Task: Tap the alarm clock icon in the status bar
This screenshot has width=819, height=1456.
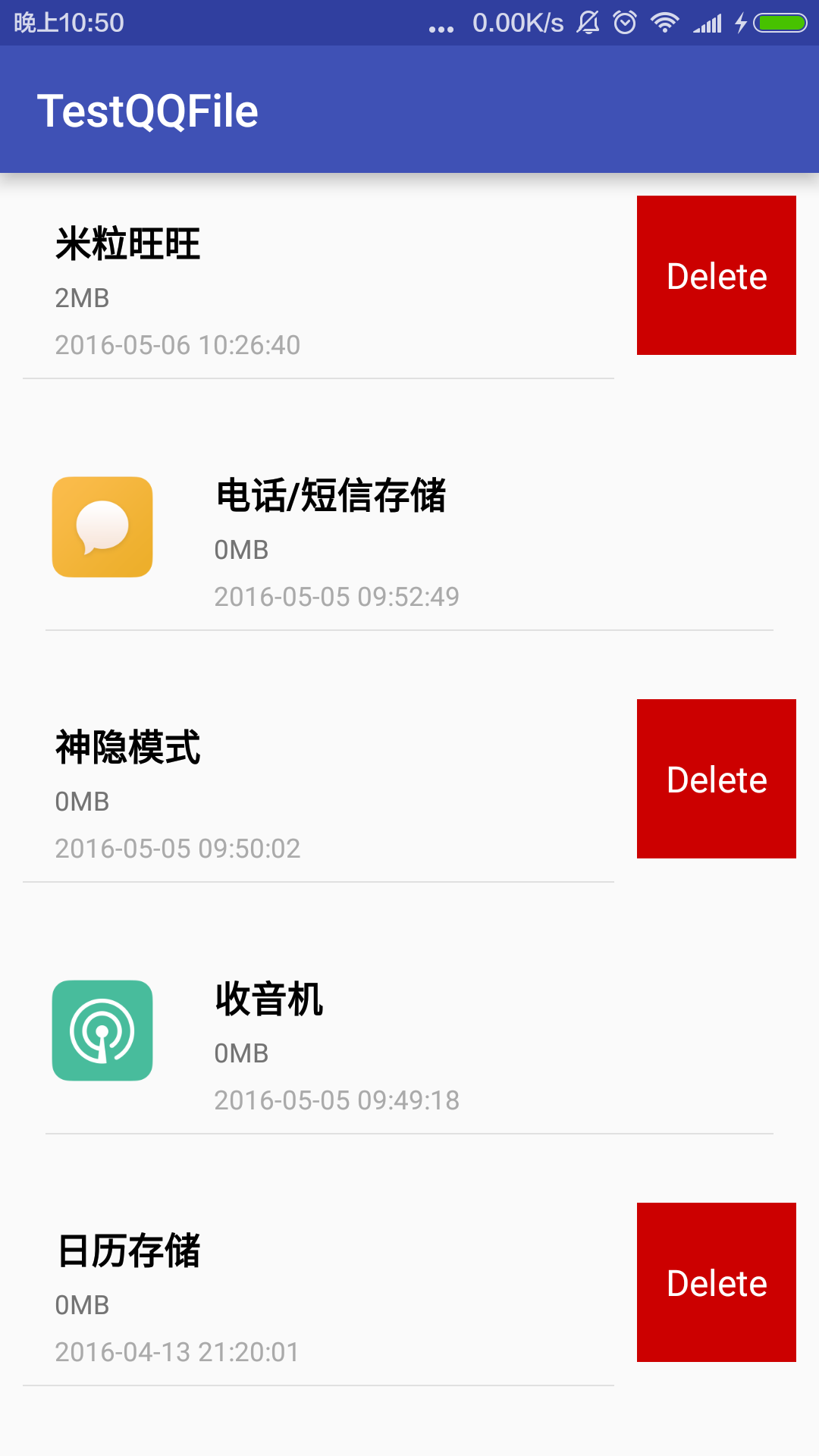Action: [x=622, y=23]
